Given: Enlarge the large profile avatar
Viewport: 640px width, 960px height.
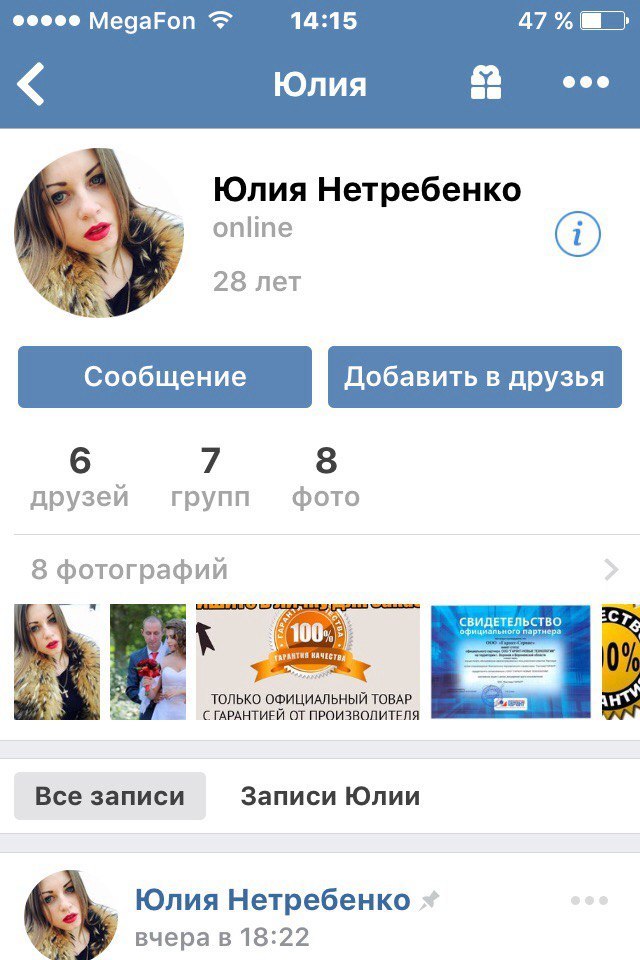Looking at the screenshot, I should click(x=99, y=233).
